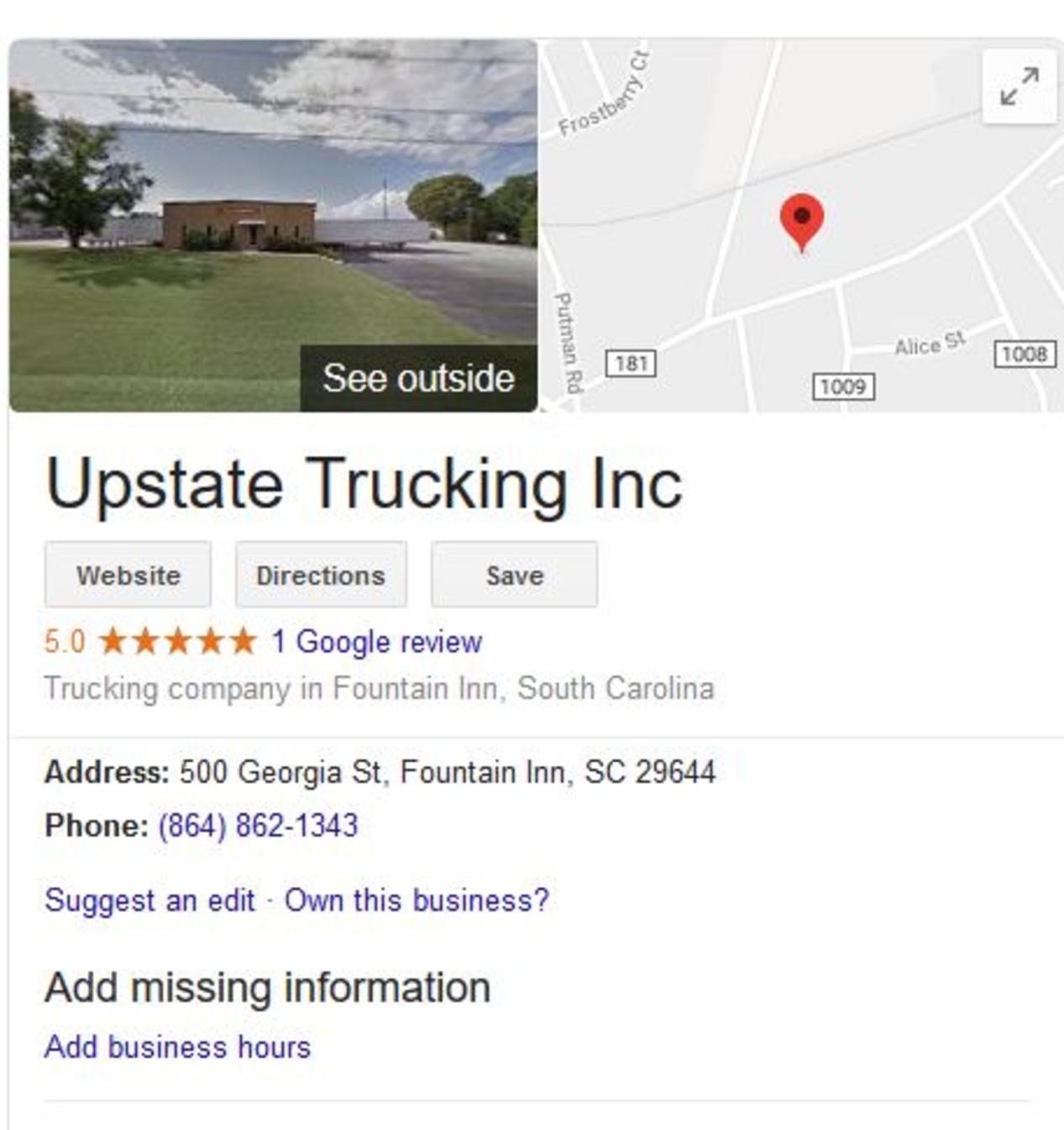Call (864) 862-1343
Screen dimensions: 1064x1130
pos(258,825)
